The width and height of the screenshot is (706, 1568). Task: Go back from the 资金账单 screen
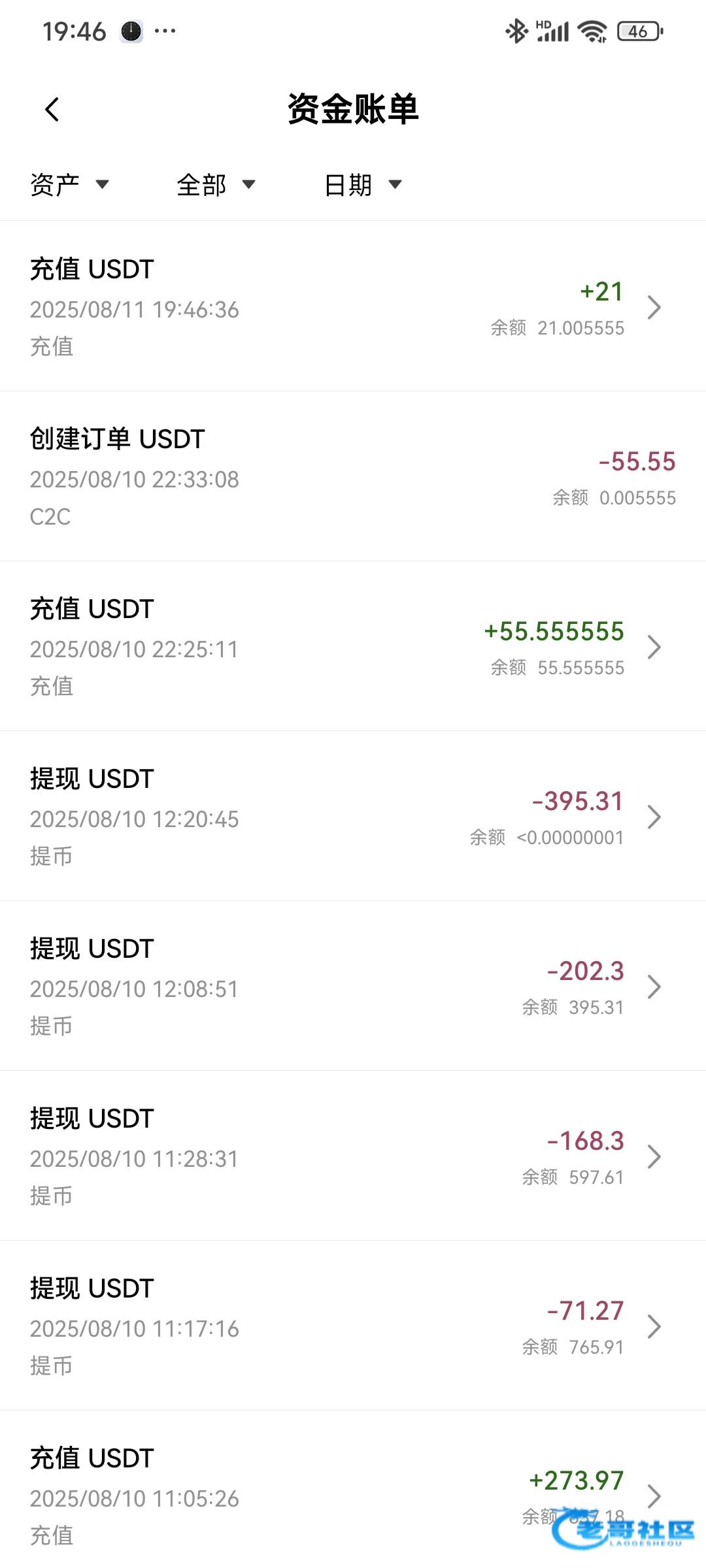52,109
